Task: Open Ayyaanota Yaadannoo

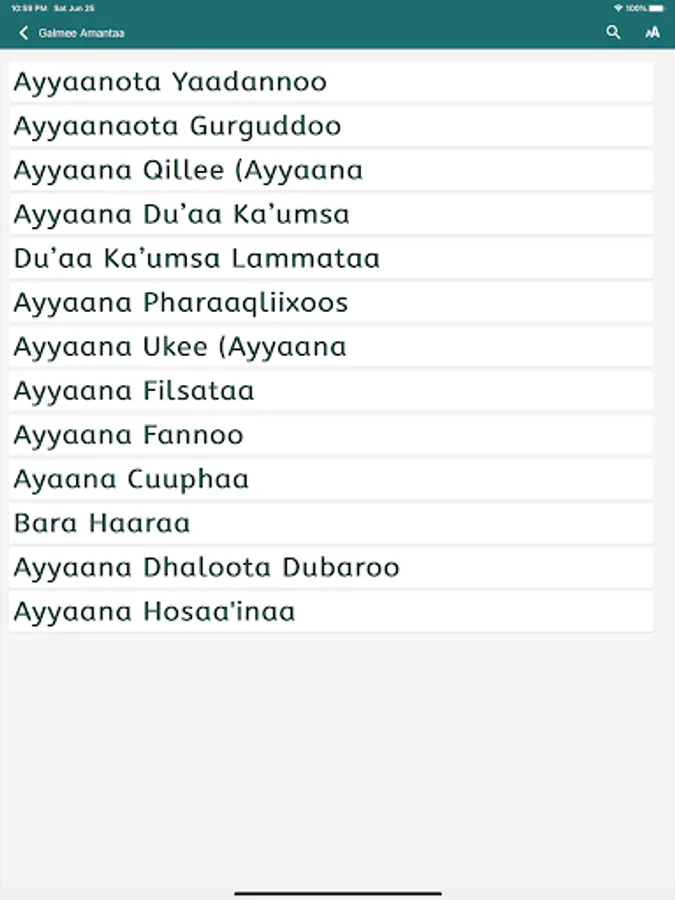Action: 331,82
